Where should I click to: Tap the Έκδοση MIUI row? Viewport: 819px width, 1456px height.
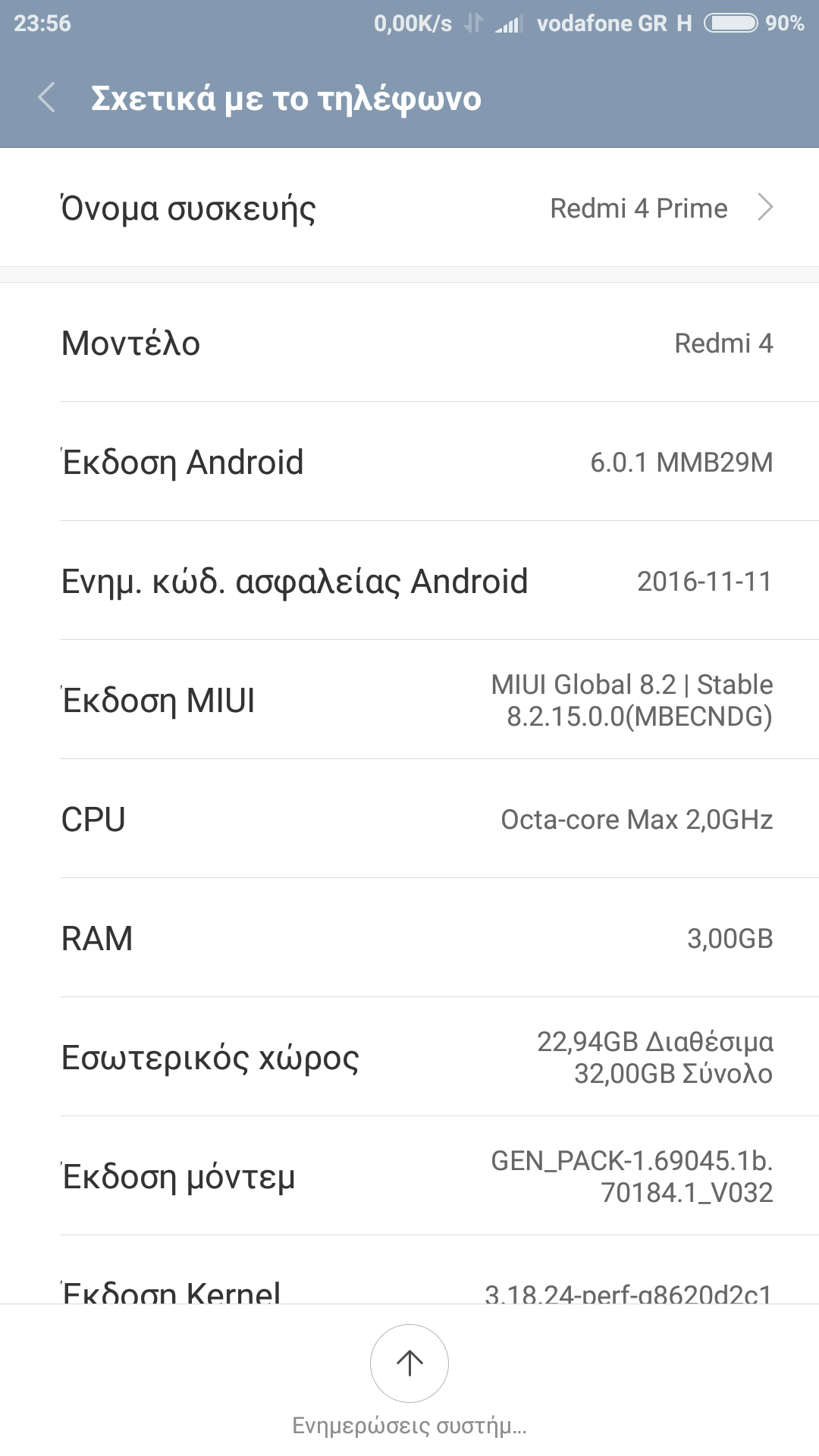coord(409,700)
